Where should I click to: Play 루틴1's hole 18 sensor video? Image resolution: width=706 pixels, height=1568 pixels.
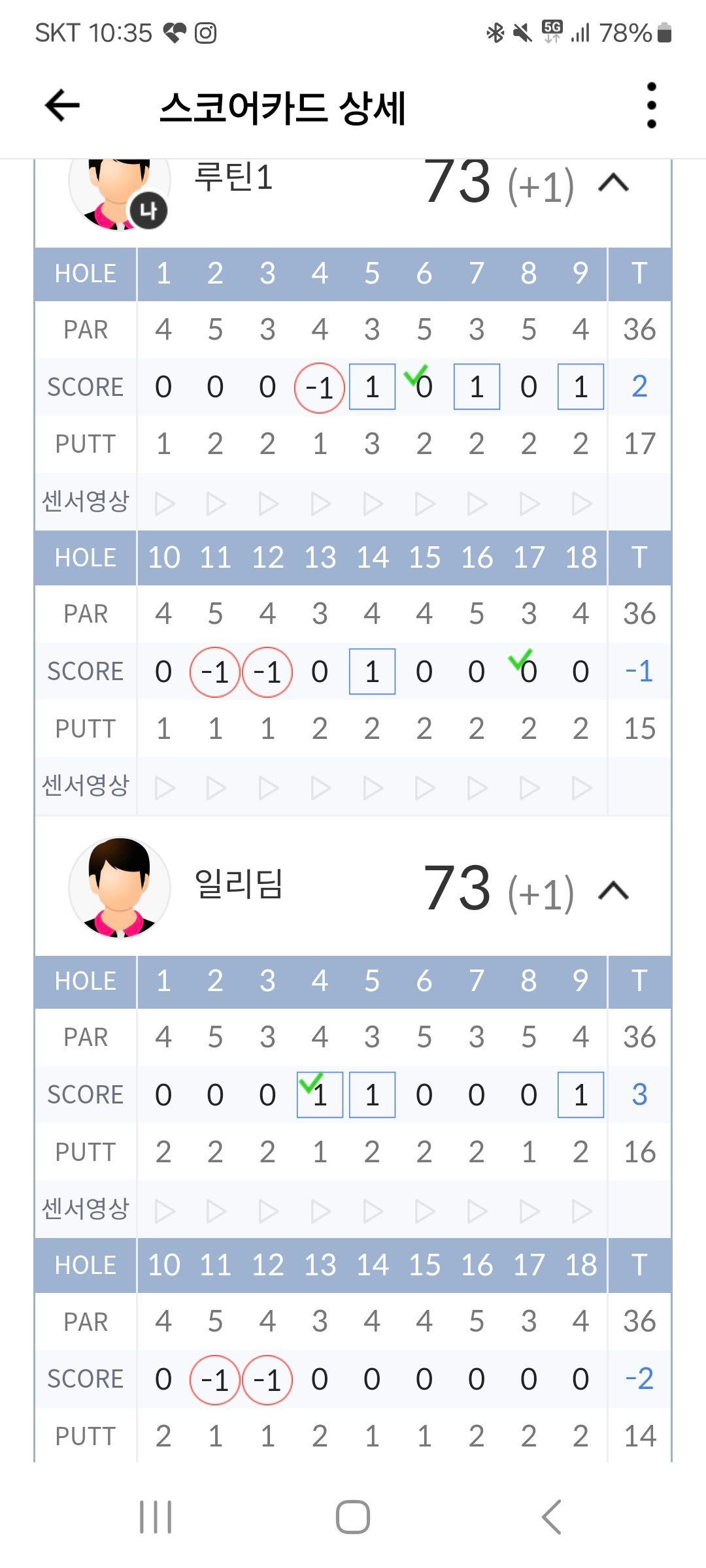[581, 788]
